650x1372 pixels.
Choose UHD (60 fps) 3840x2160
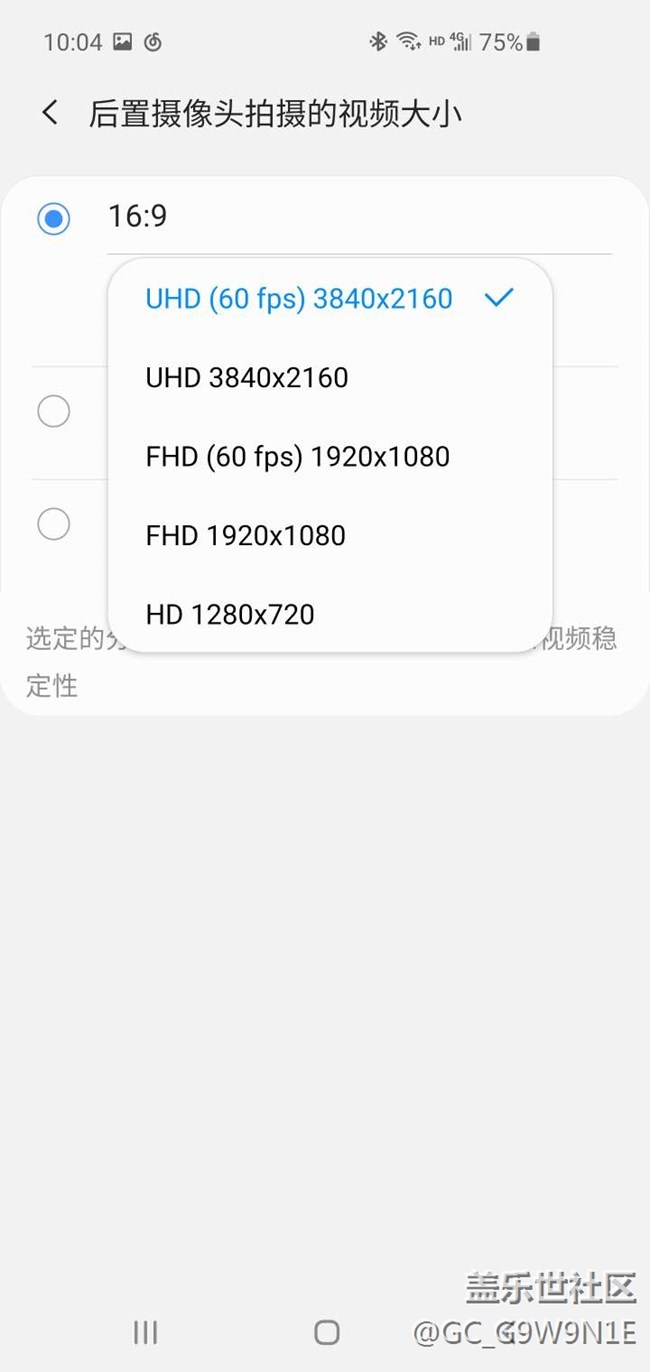pyautogui.click(x=299, y=298)
